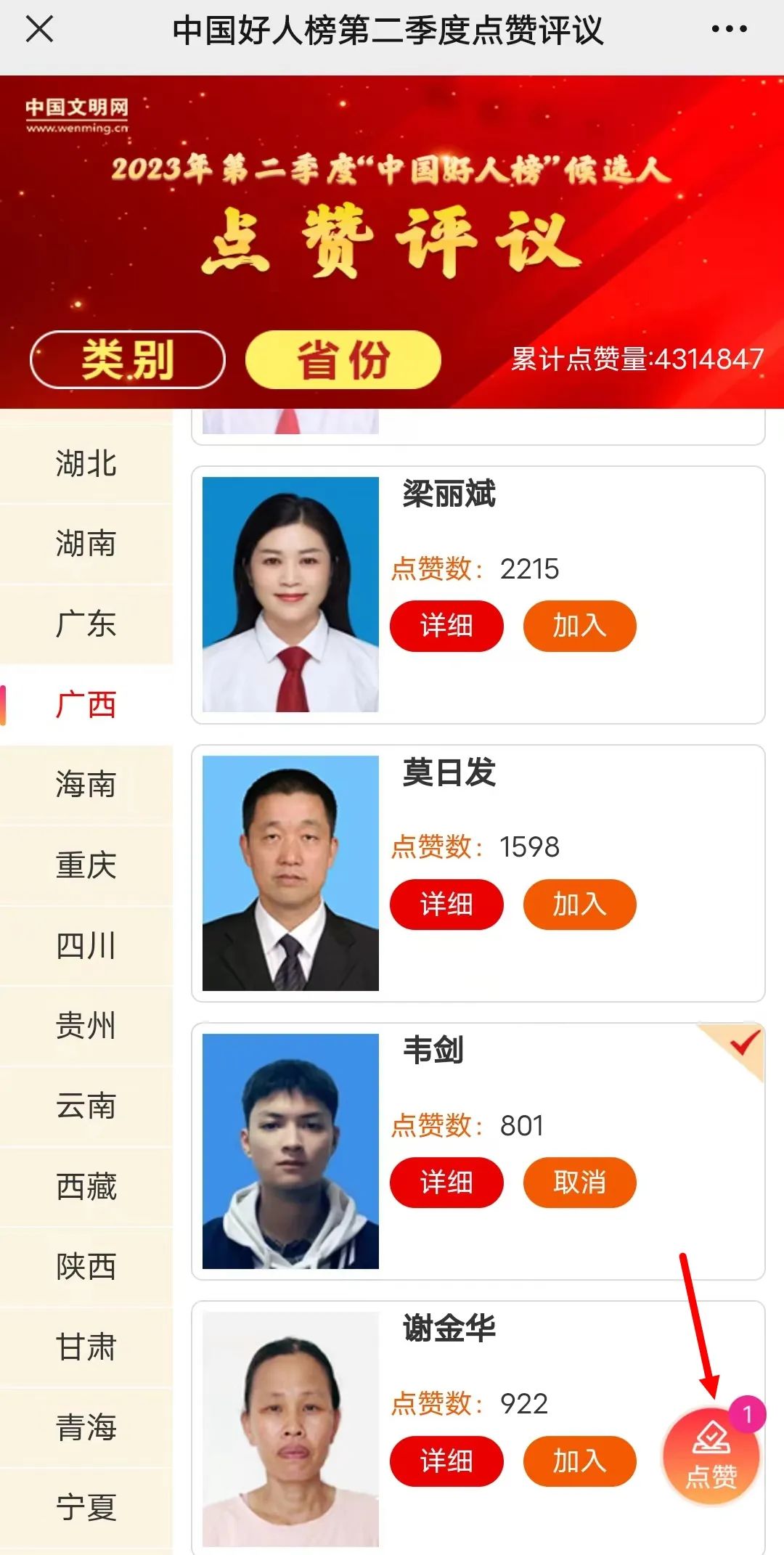Image resolution: width=784 pixels, height=1555 pixels.
Task: Show candidates from 四川
Action: 86,946
